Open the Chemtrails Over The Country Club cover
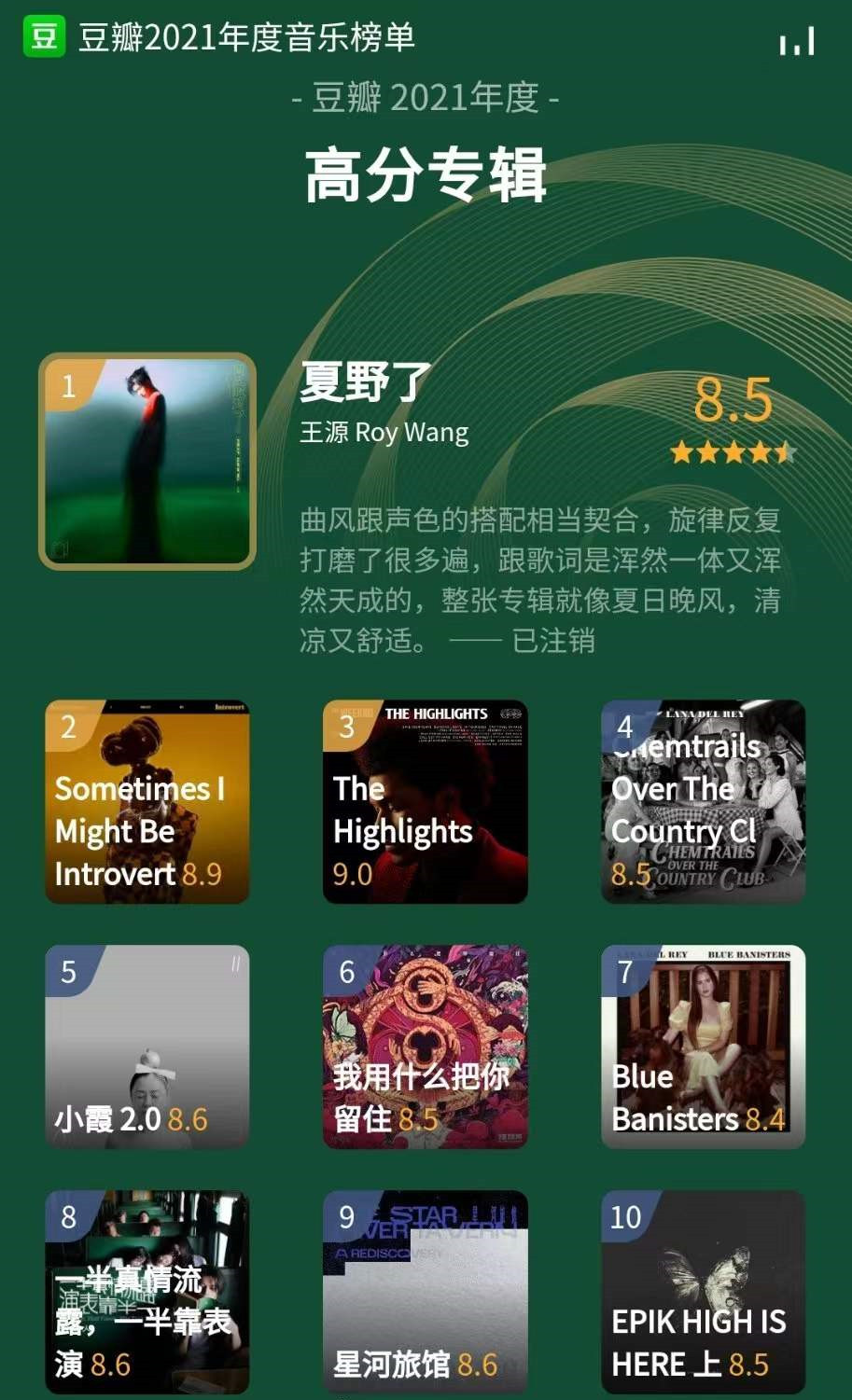The height and width of the screenshot is (1400, 852). tap(701, 800)
